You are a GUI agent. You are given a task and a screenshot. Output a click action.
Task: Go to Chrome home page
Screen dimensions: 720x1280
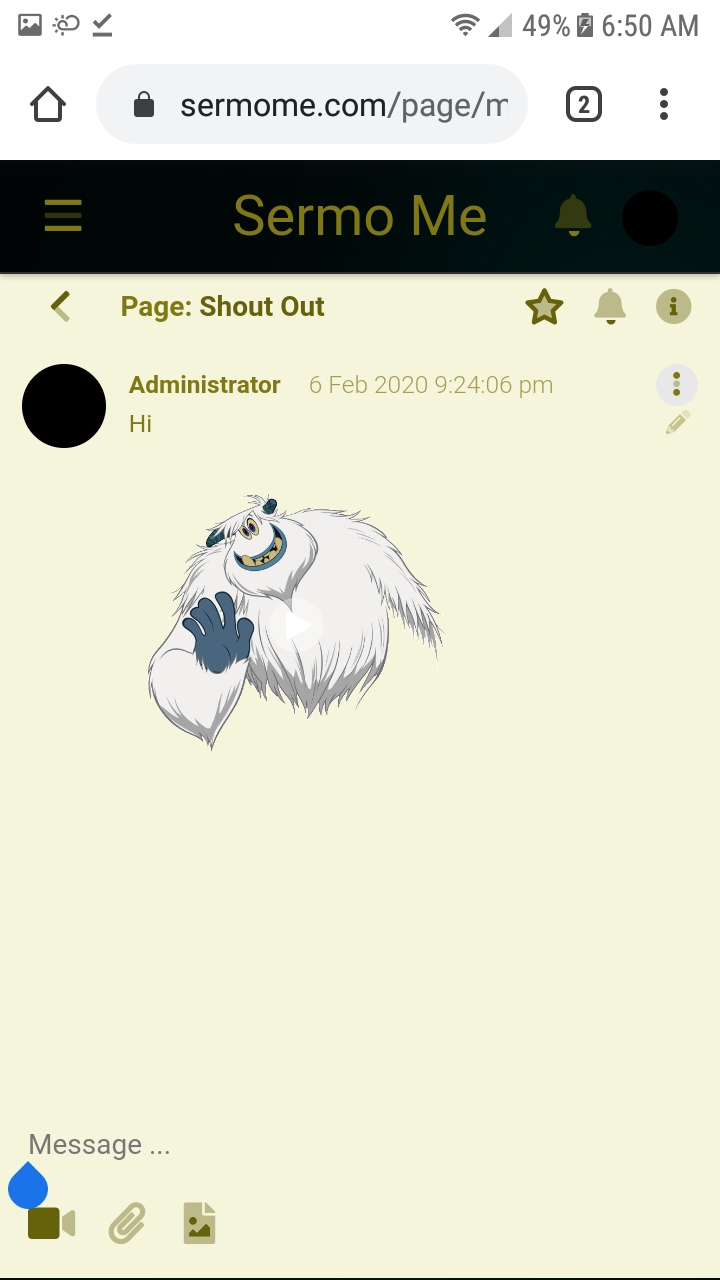pyautogui.click(x=48, y=104)
